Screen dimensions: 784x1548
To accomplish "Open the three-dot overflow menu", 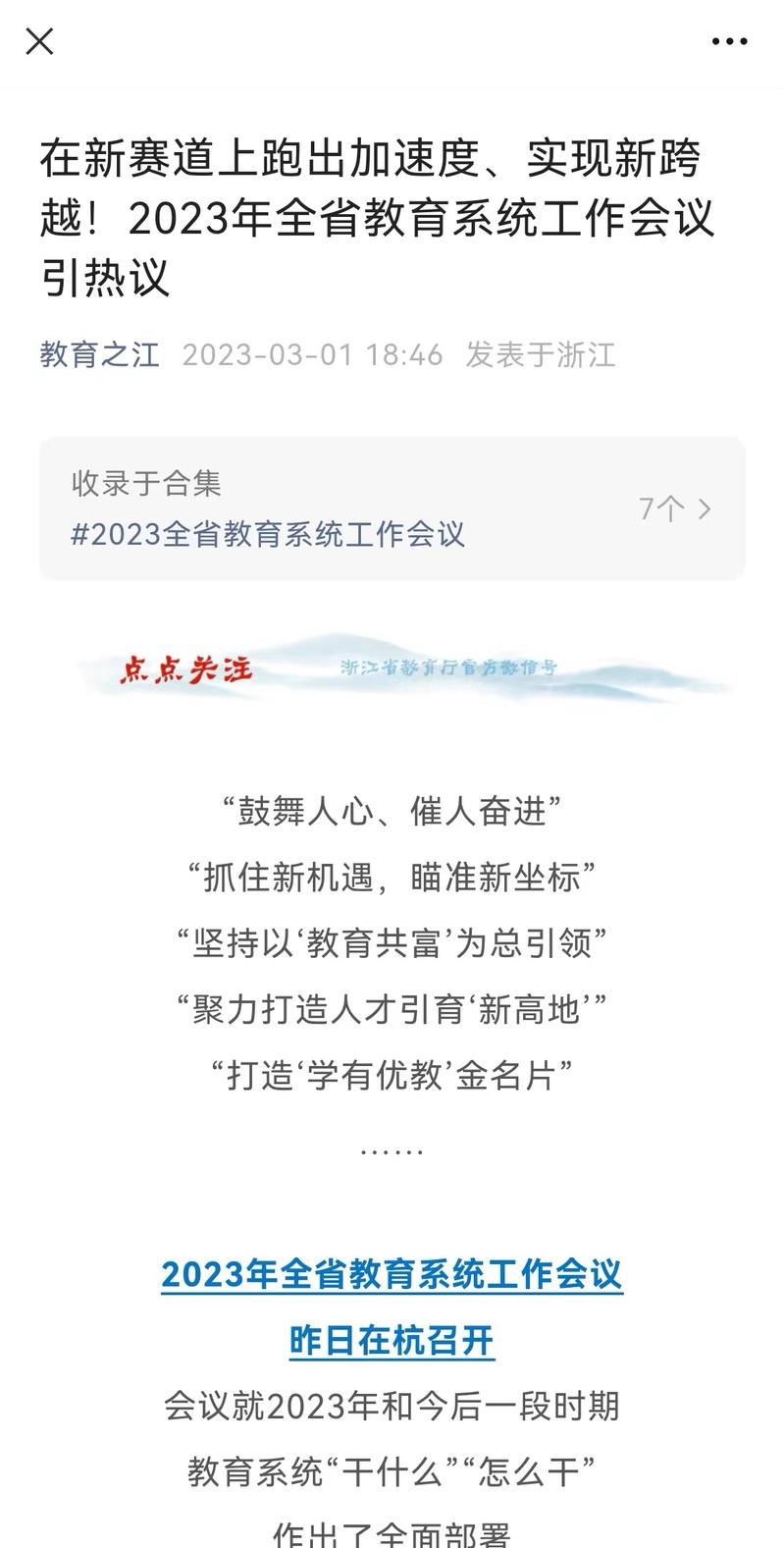I will [x=729, y=41].
